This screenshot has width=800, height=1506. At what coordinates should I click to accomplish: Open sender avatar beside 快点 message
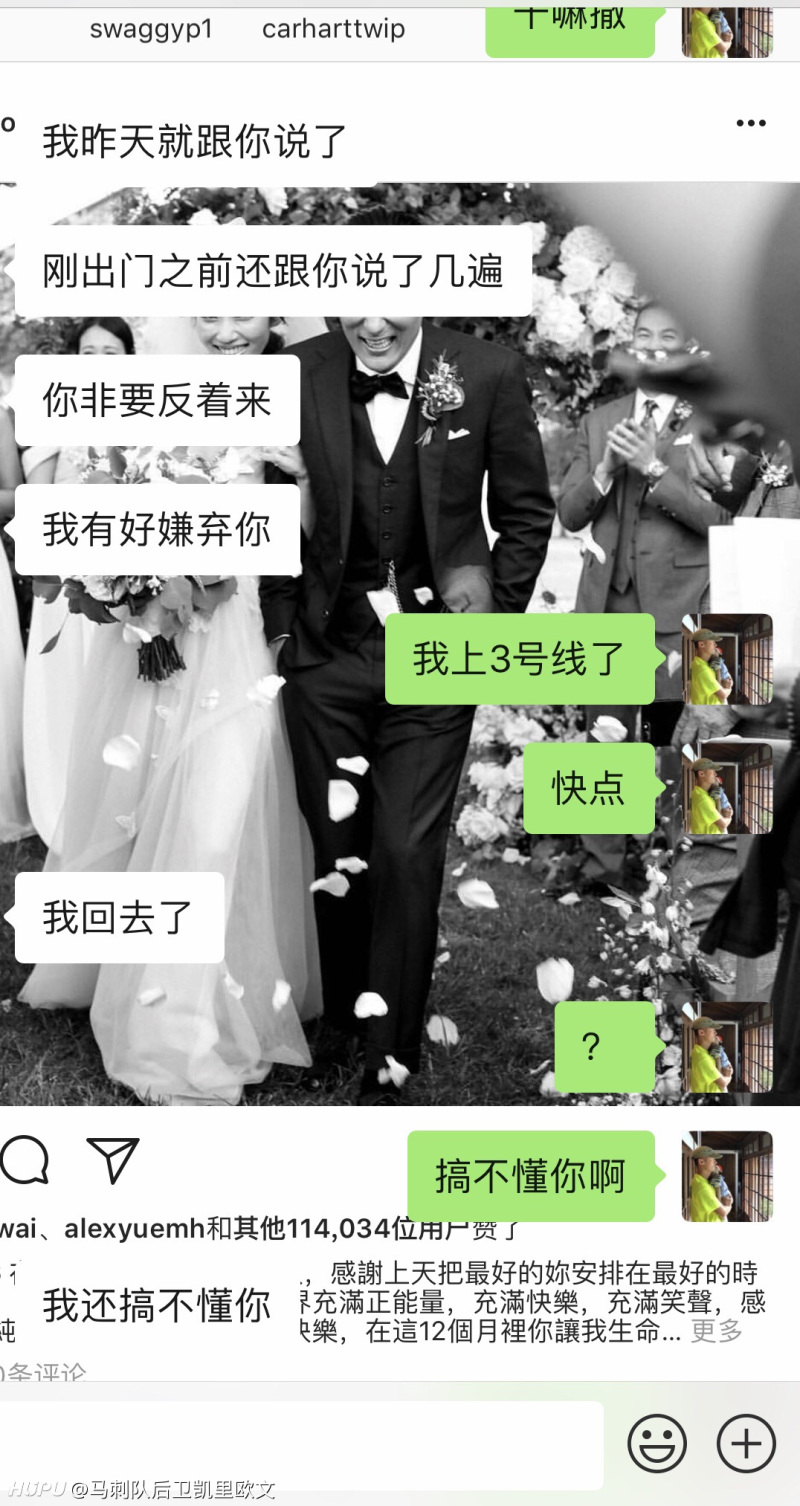point(727,789)
